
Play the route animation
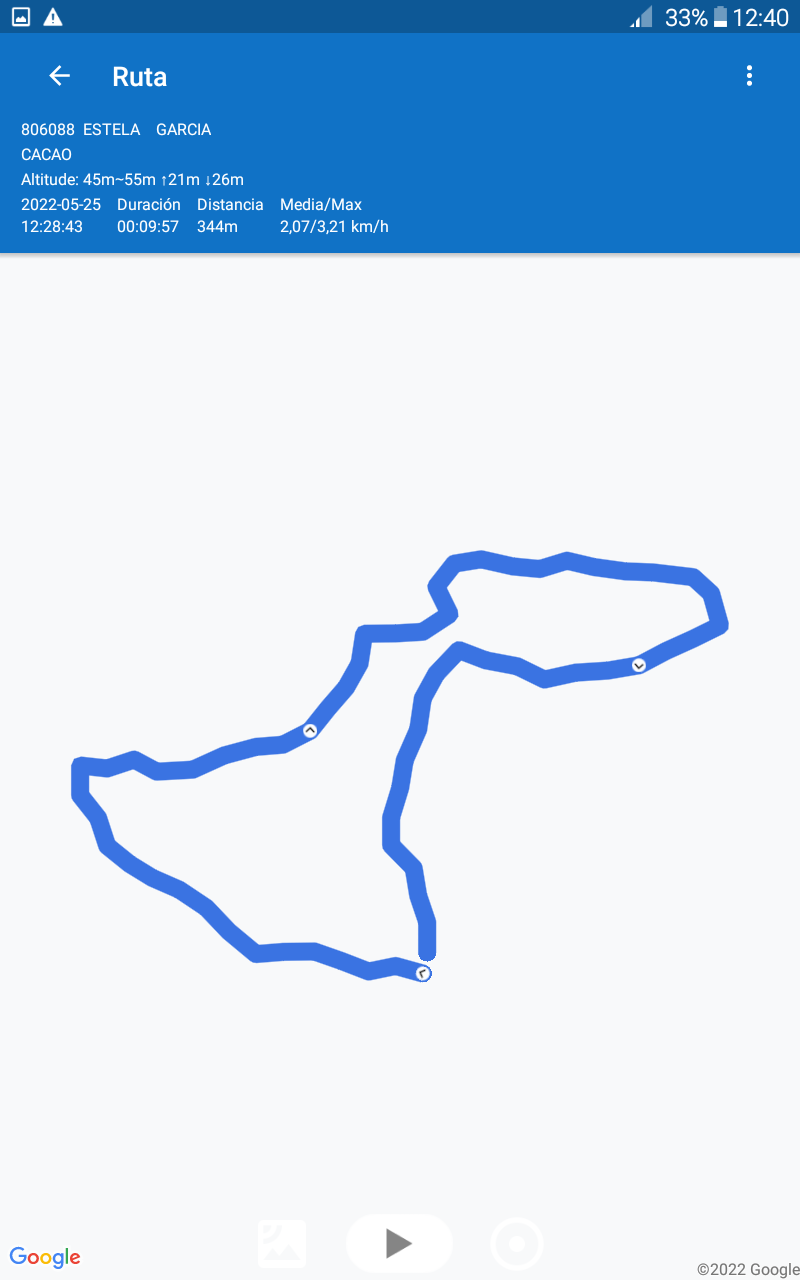click(x=399, y=1243)
